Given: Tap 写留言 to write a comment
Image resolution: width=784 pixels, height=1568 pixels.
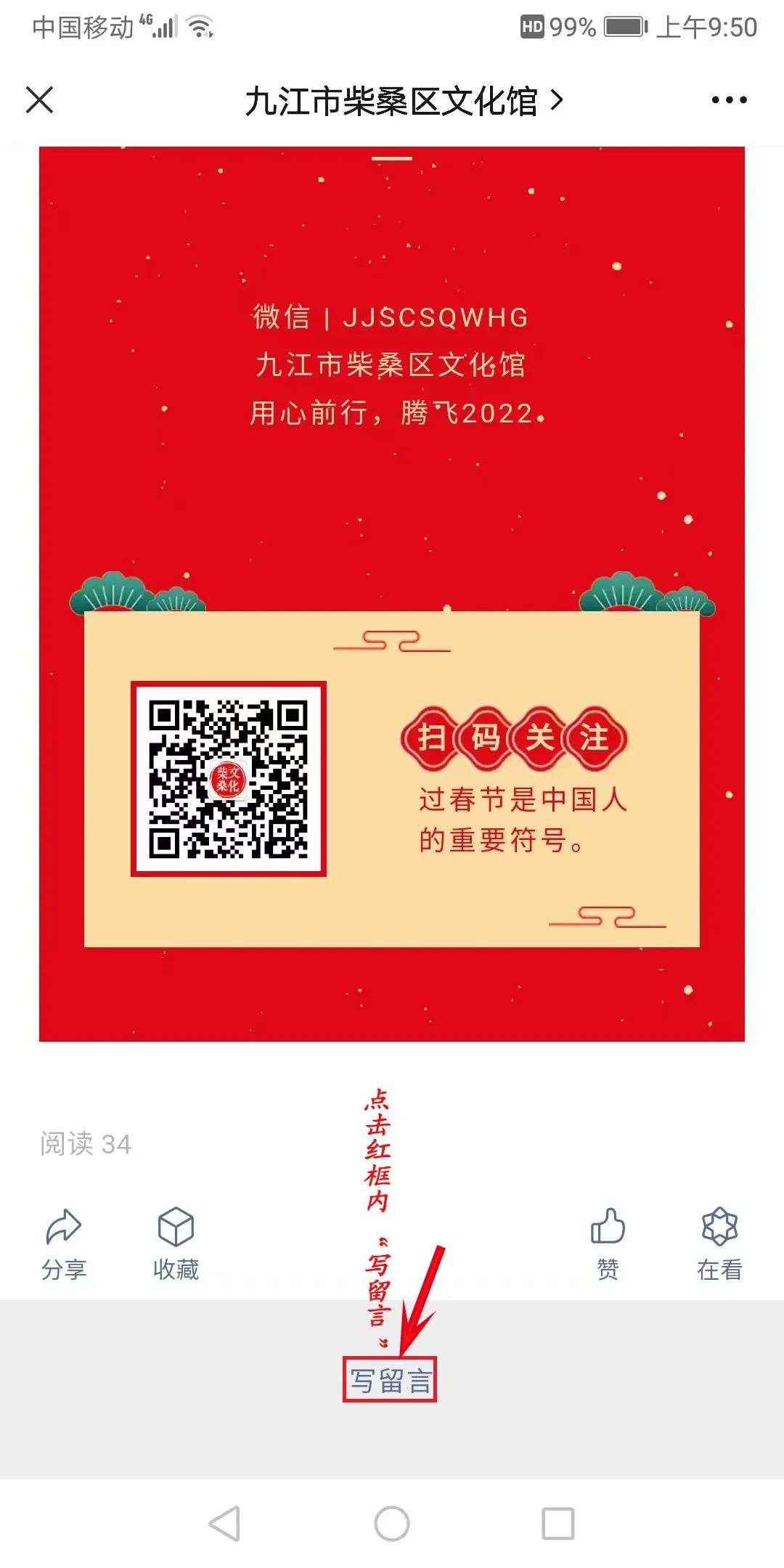Looking at the screenshot, I should (x=390, y=1379).
